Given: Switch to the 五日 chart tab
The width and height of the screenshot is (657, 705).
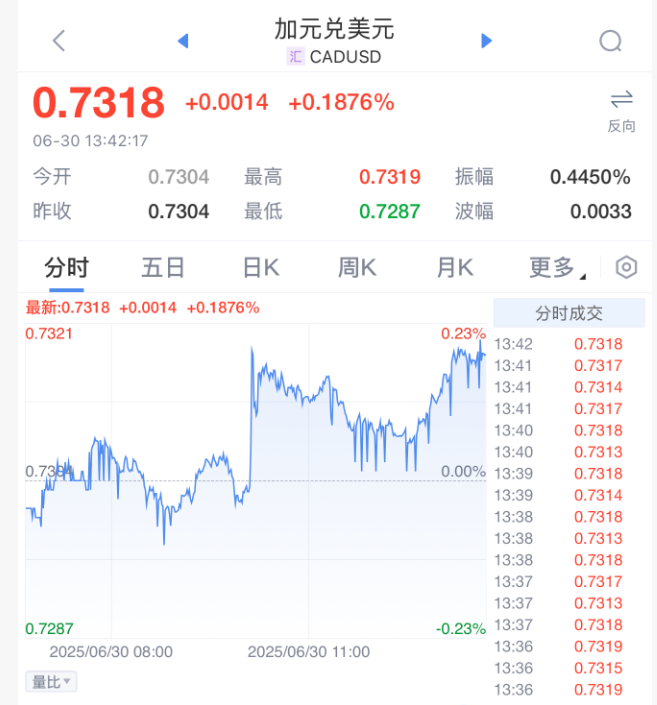Looking at the screenshot, I should pos(163,267).
